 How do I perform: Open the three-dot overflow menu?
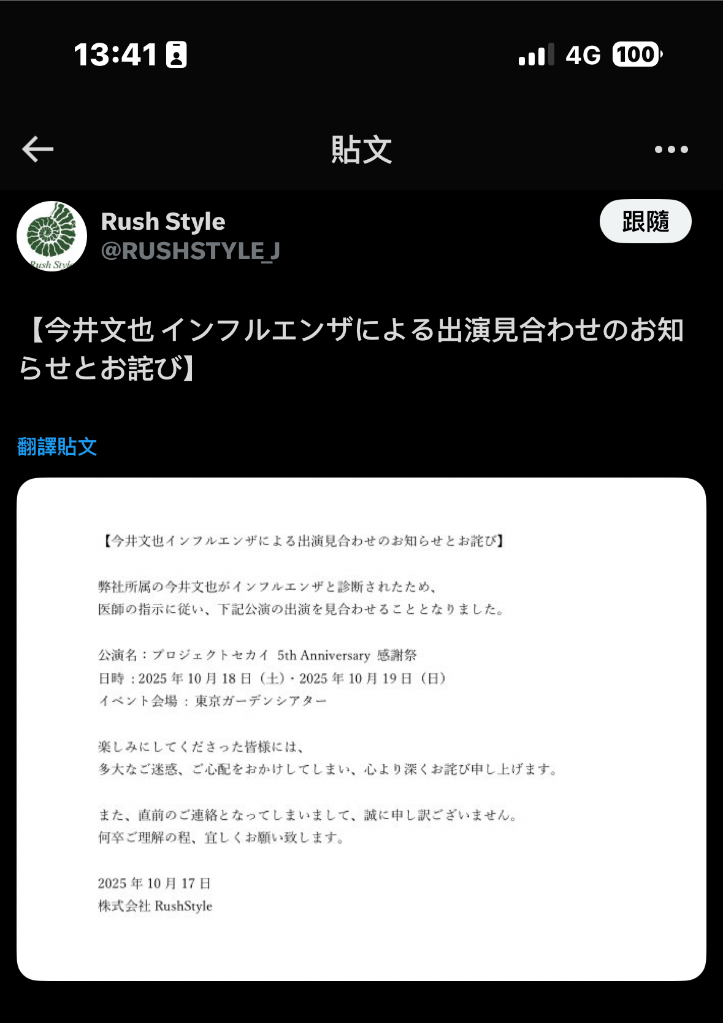coord(671,150)
